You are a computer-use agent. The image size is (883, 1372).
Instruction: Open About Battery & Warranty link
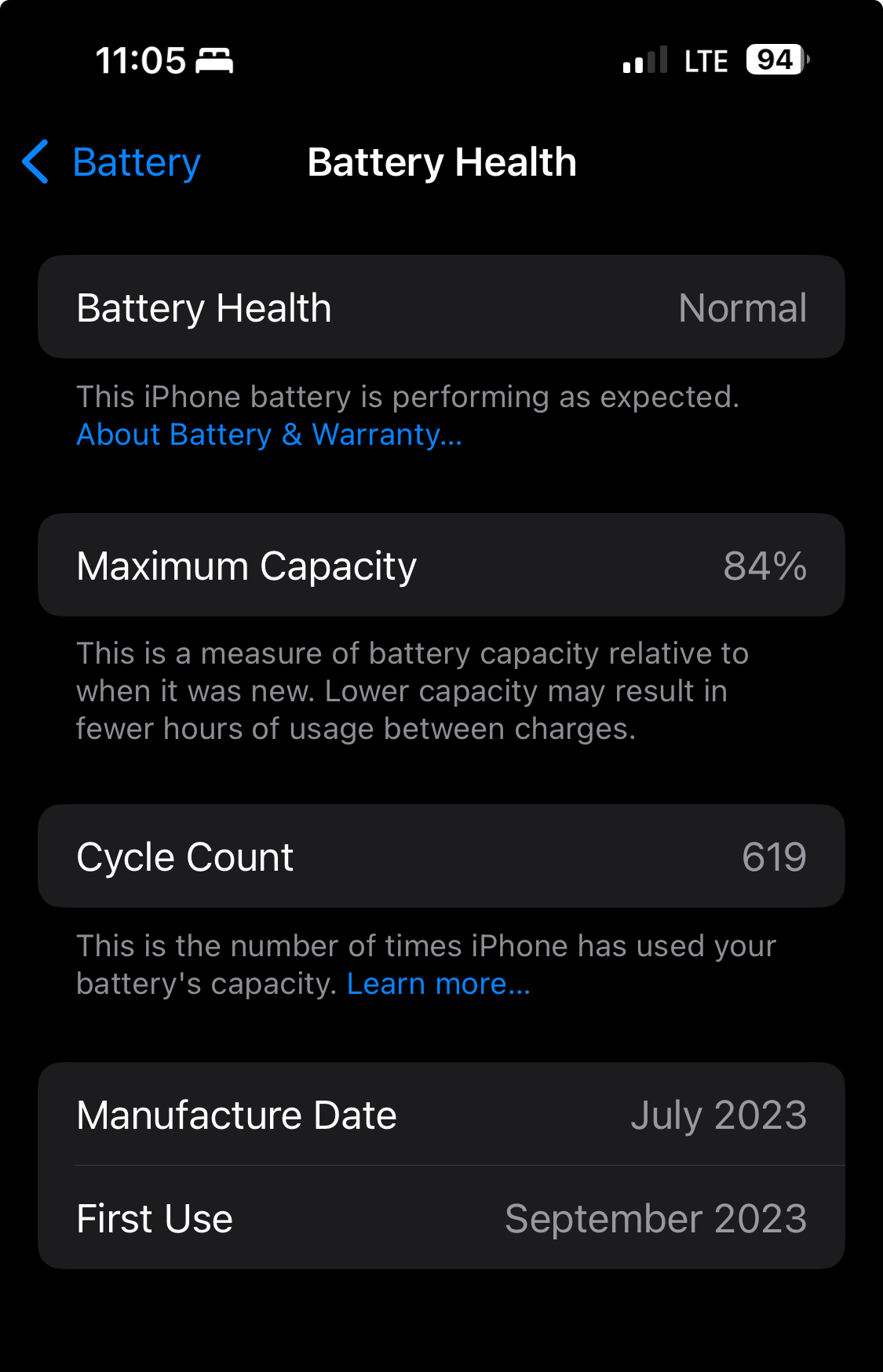point(268,435)
